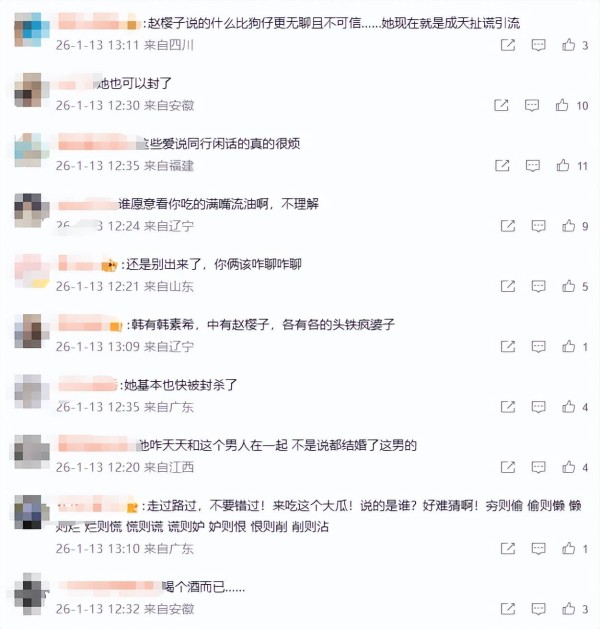Viewport: 600px width, 629px height.
Task: Reply to the comment '她也可以封了'
Action: [x=532, y=105]
